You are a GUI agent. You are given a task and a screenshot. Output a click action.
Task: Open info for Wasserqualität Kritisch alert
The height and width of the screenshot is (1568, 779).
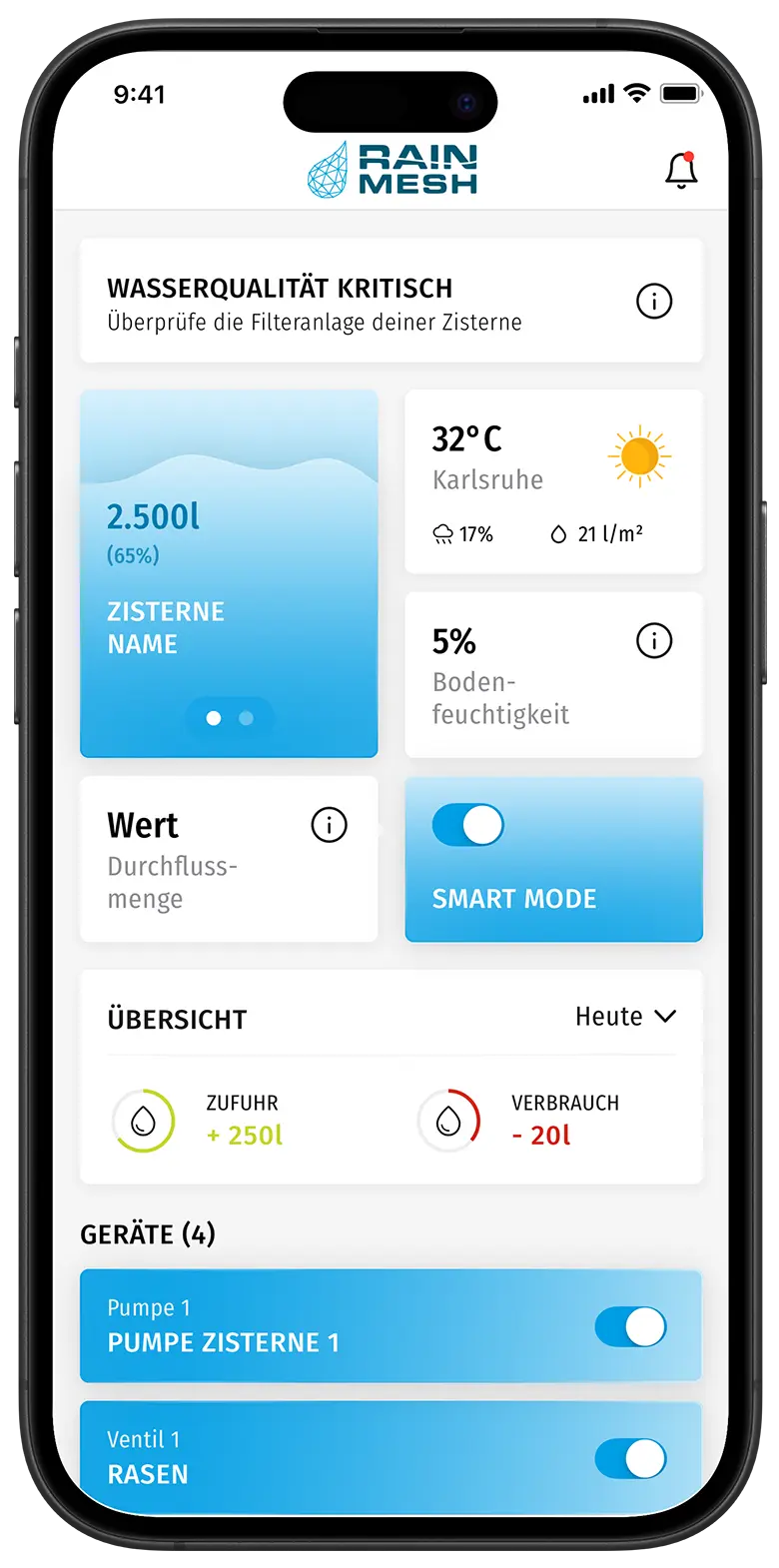click(654, 301)
